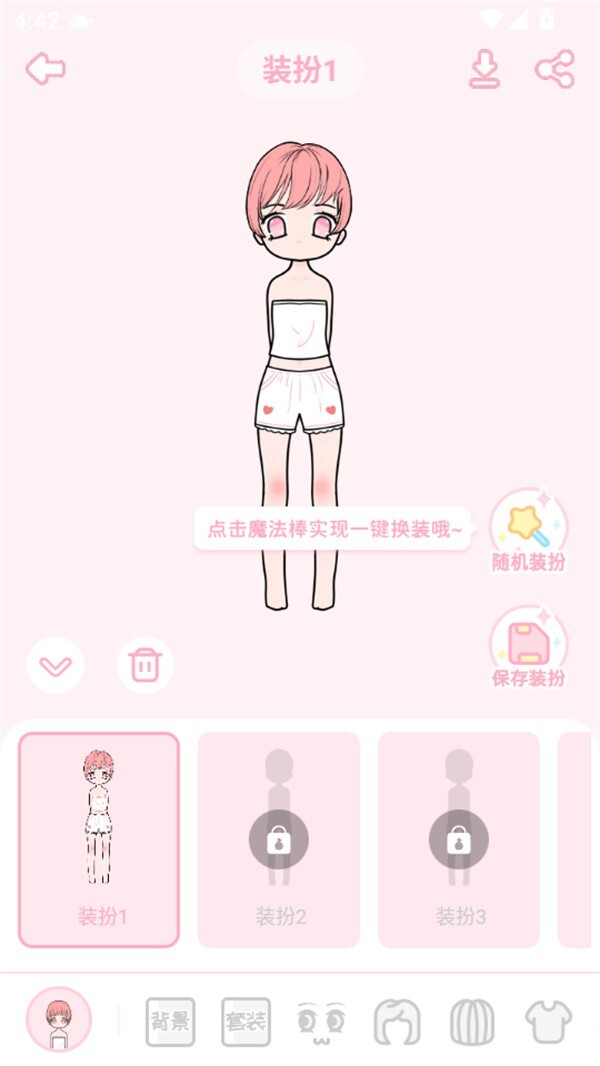This screenshot has height=1066, width=600.
Task: Open the character avatar tab
Action: pyautogui.click(x=59, y=1020)
